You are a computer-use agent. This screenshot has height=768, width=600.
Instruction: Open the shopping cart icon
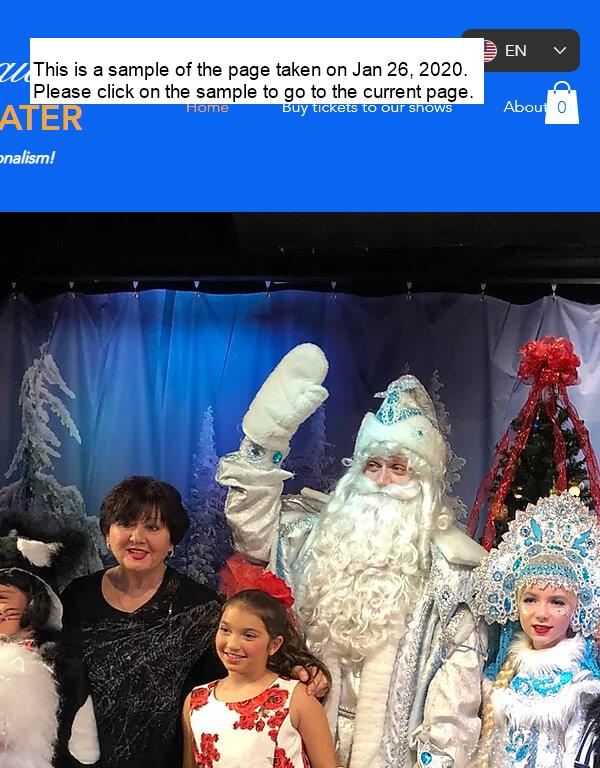click(561, 104)
